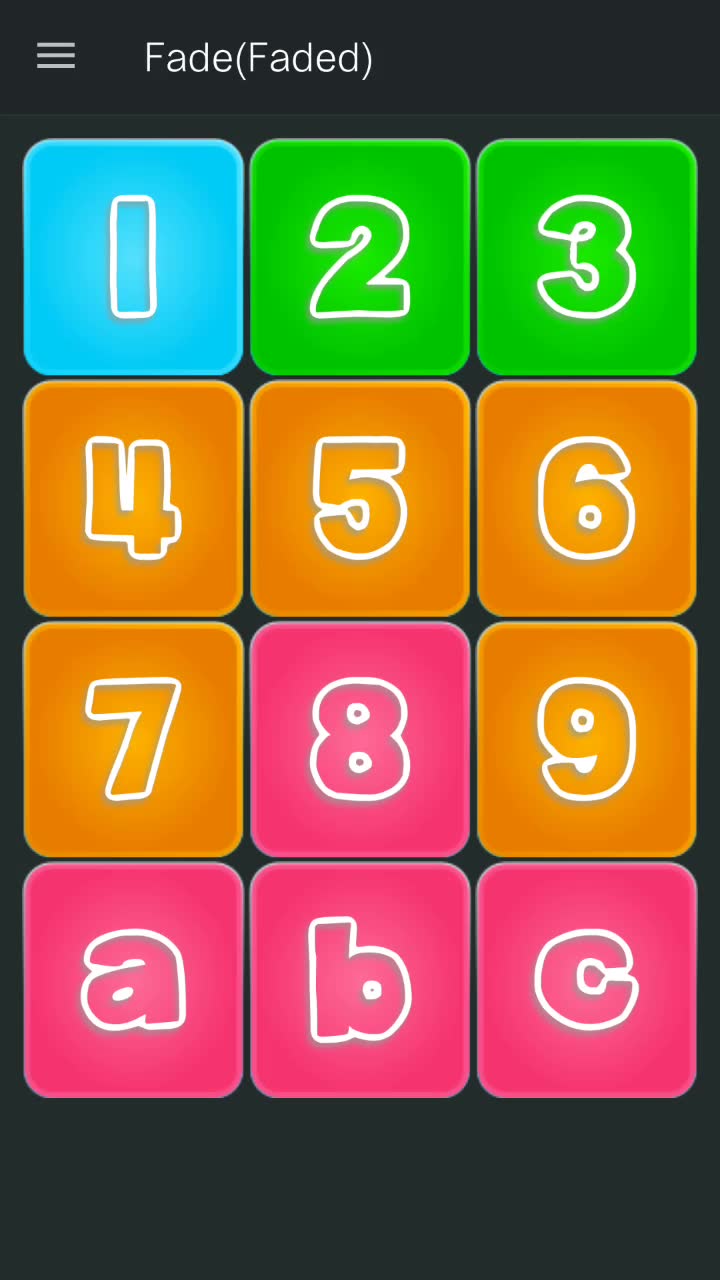Image resolution: width=720 pixels, height=1280 pixels.
Task: Hit the green pad numbered 2
Action: (x=360, y=257)
